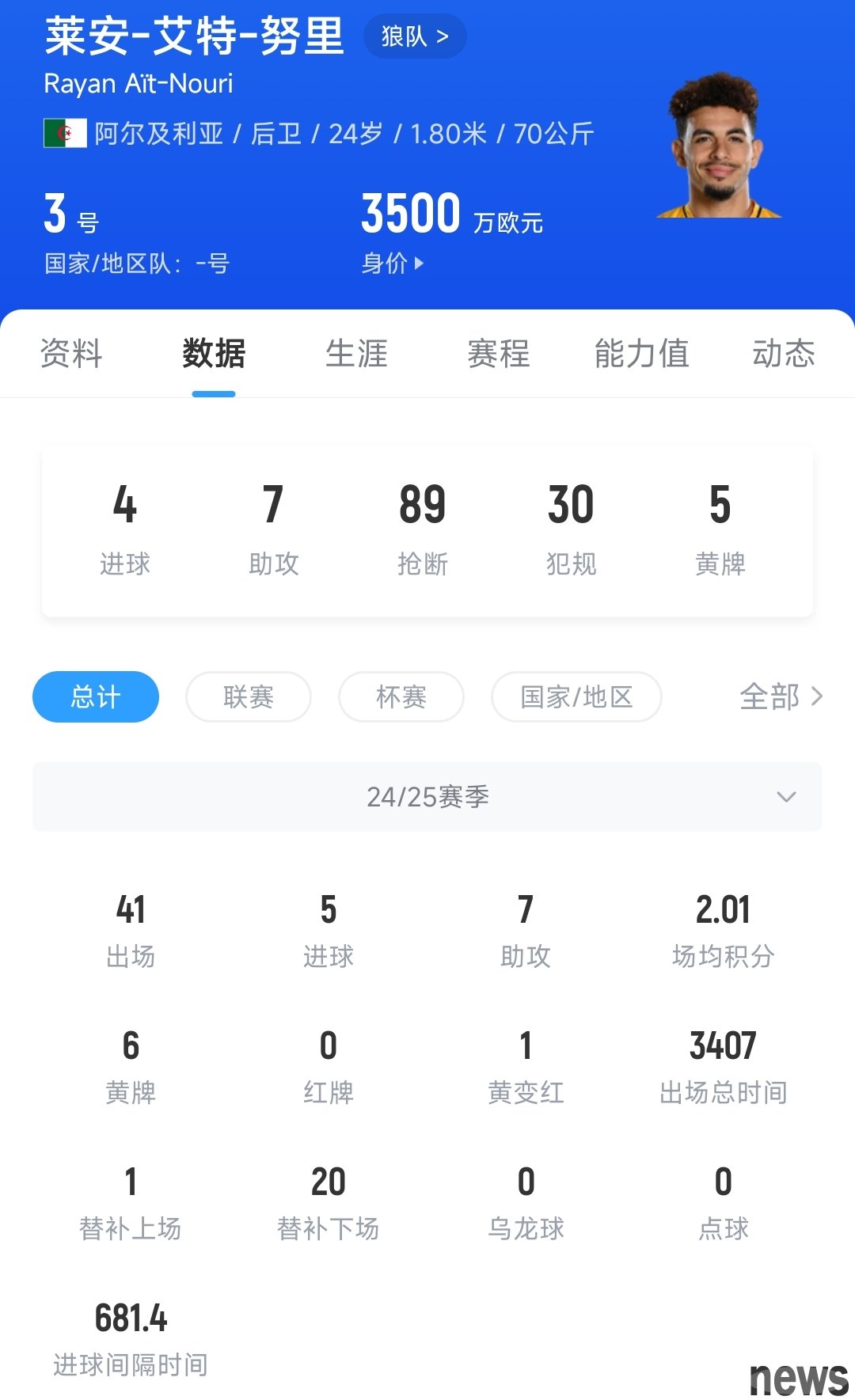Go to the 动态 tab
Image resolution: width=855 pixels, height=1400 pixels.
click(x=783, y=353)
